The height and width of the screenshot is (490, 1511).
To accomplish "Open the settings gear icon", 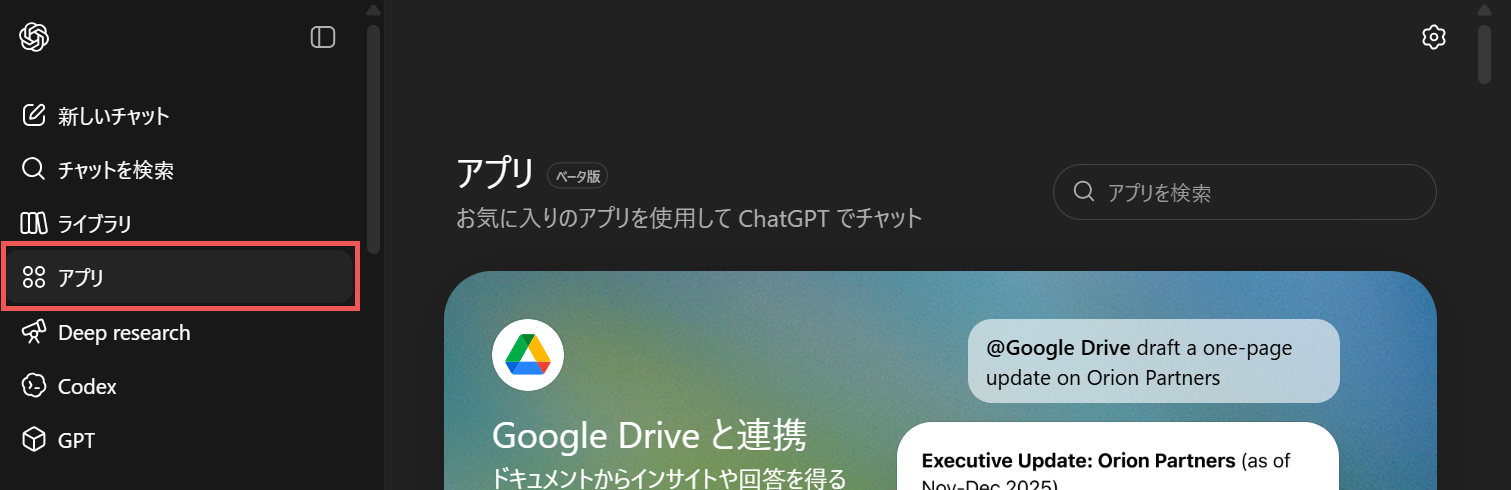I will [1433, 38].
